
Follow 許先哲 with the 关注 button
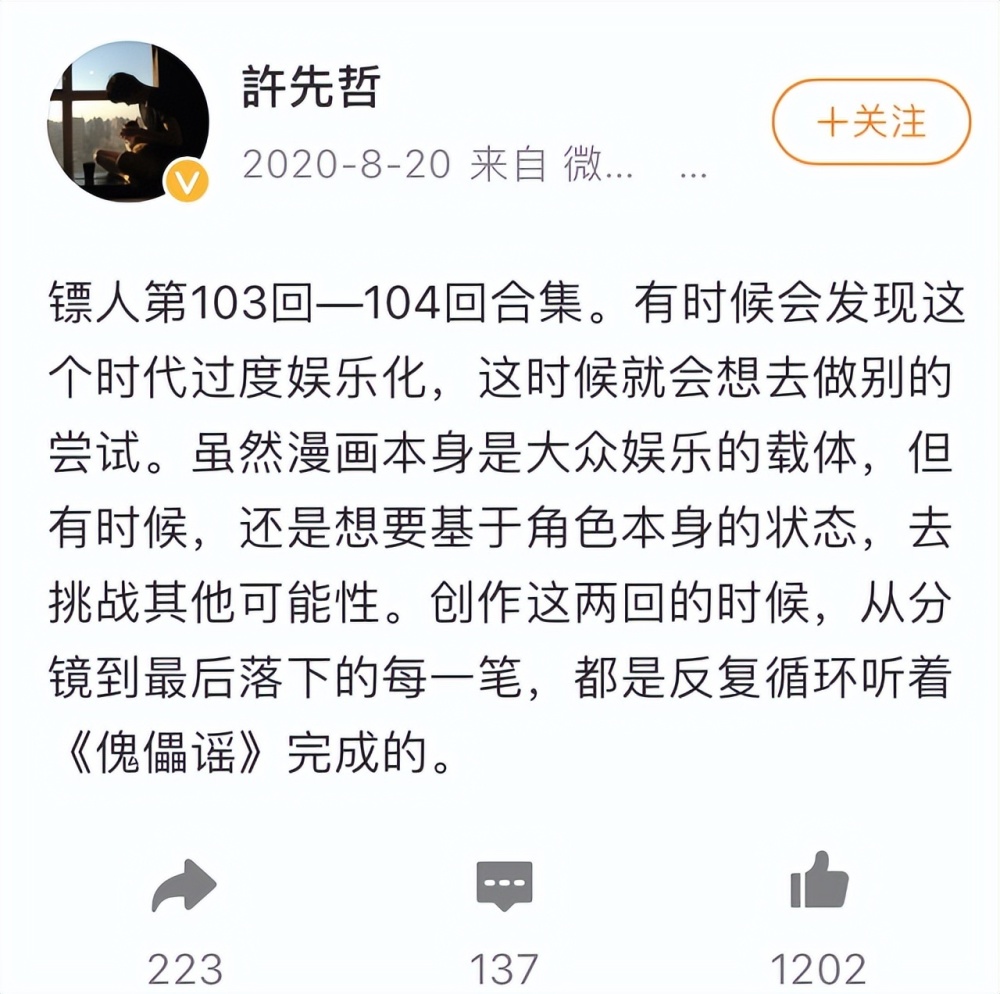pos(871,122)
